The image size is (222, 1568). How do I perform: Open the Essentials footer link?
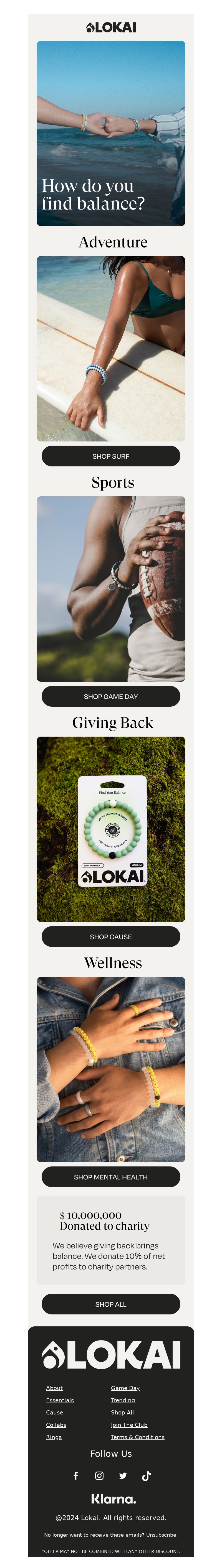click(60, 1400)
